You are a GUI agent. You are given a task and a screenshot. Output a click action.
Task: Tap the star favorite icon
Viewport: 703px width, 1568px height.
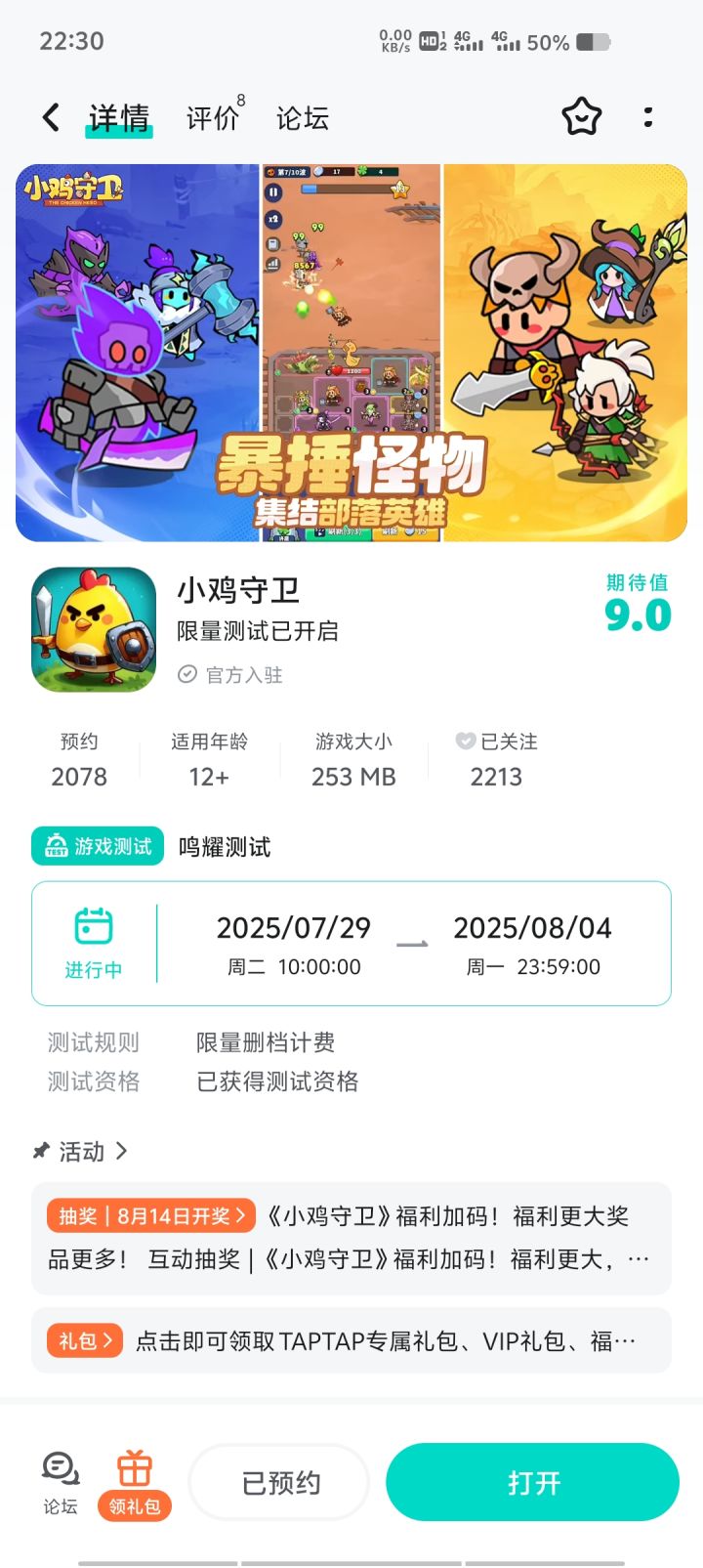[x=582, y=117]
